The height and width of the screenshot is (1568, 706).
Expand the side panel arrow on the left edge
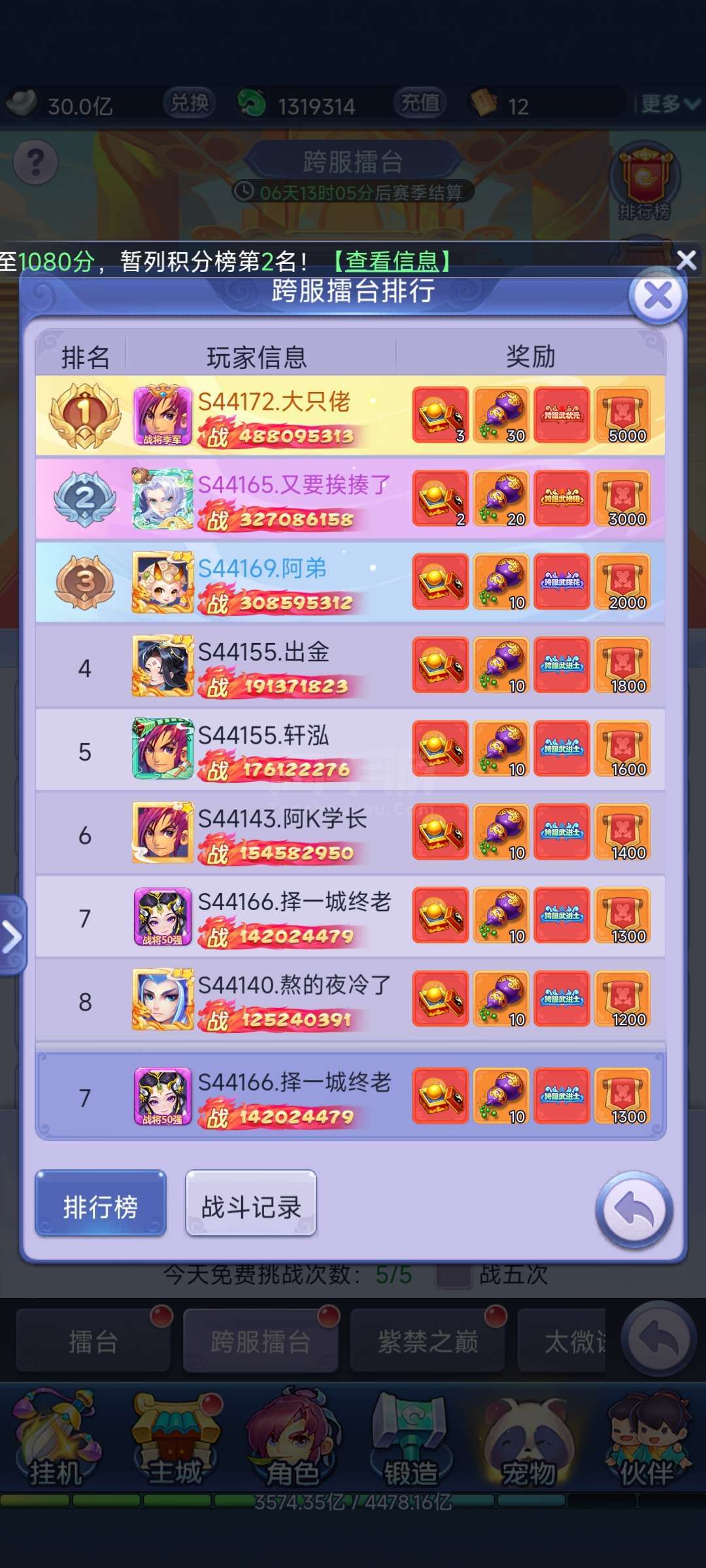[12, 936]
